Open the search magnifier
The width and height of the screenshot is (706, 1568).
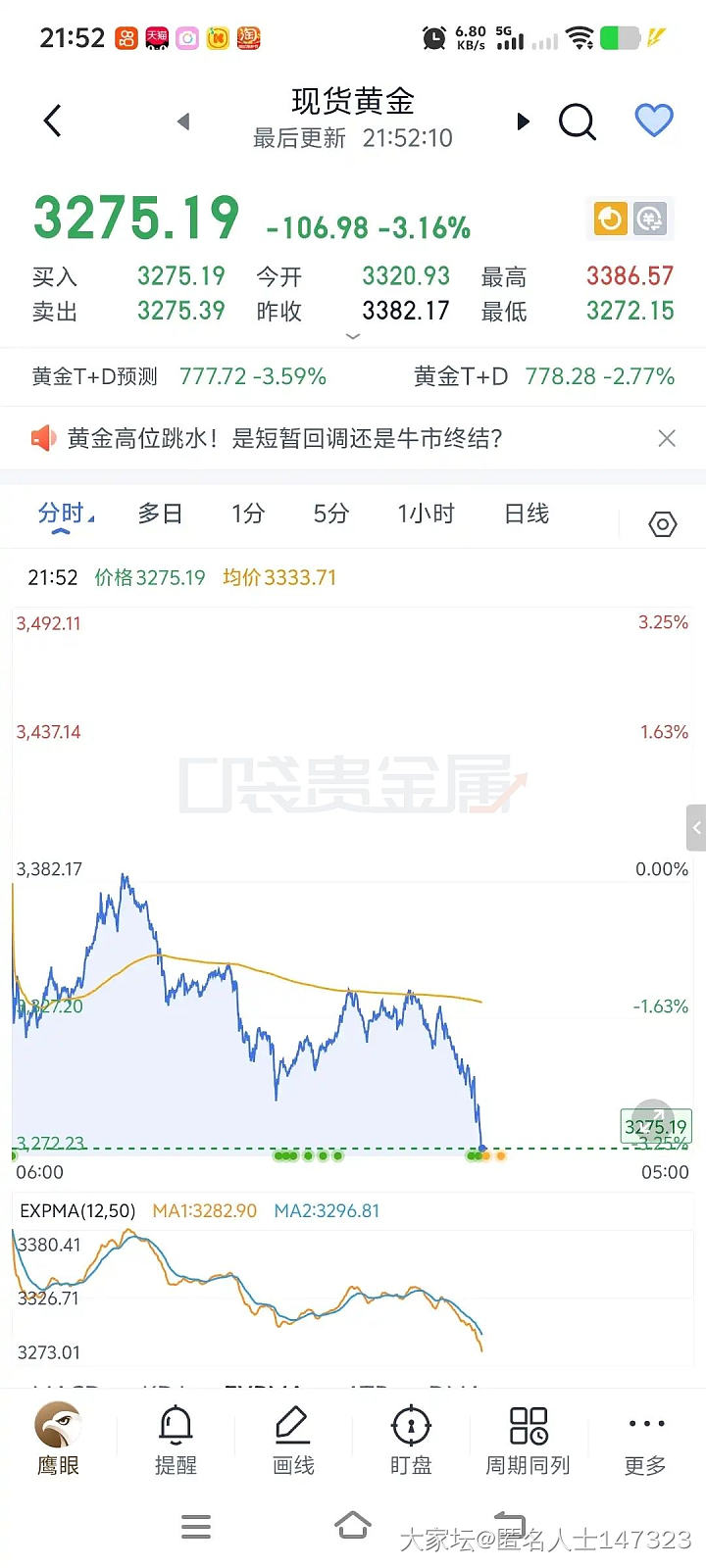[x=577, y=122]
